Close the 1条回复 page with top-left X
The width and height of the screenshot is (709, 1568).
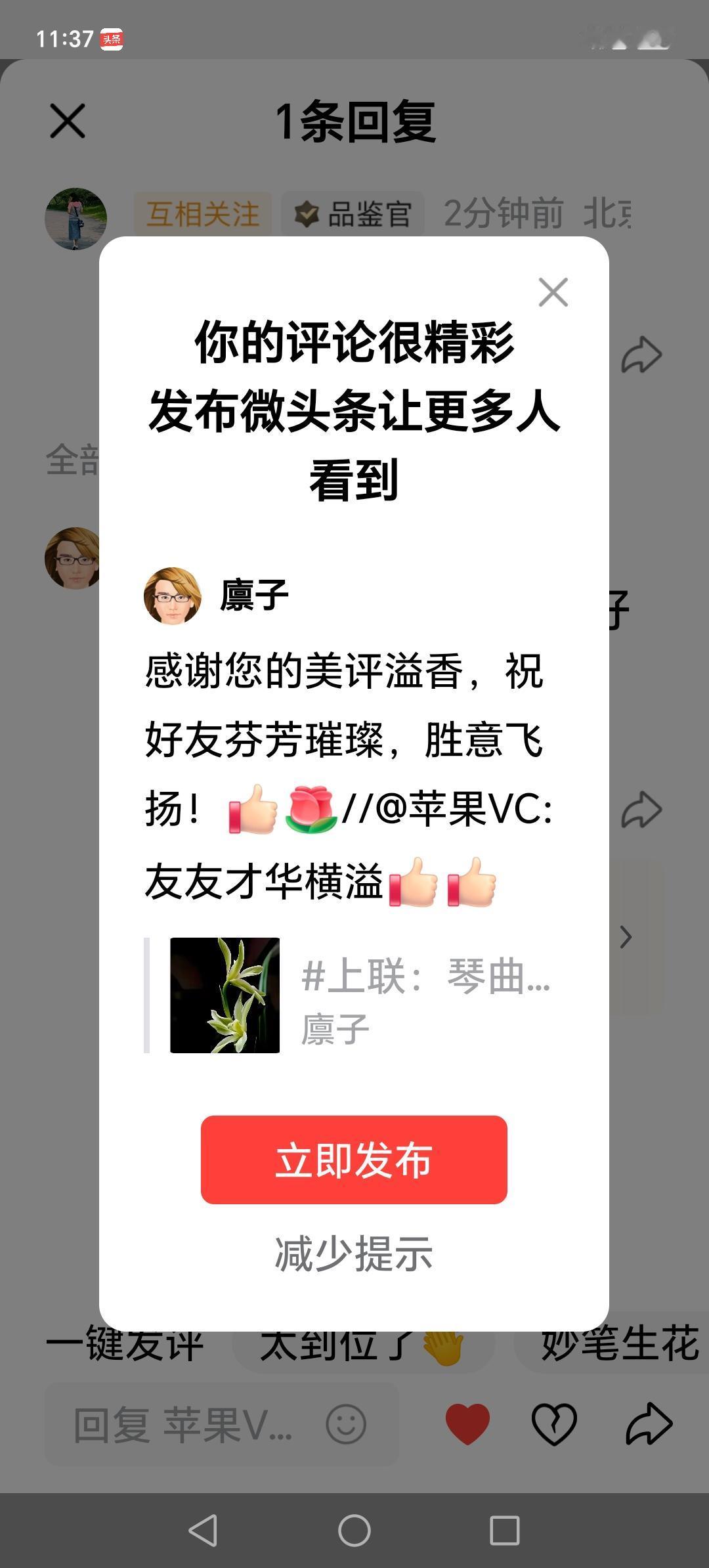(68, 121)
